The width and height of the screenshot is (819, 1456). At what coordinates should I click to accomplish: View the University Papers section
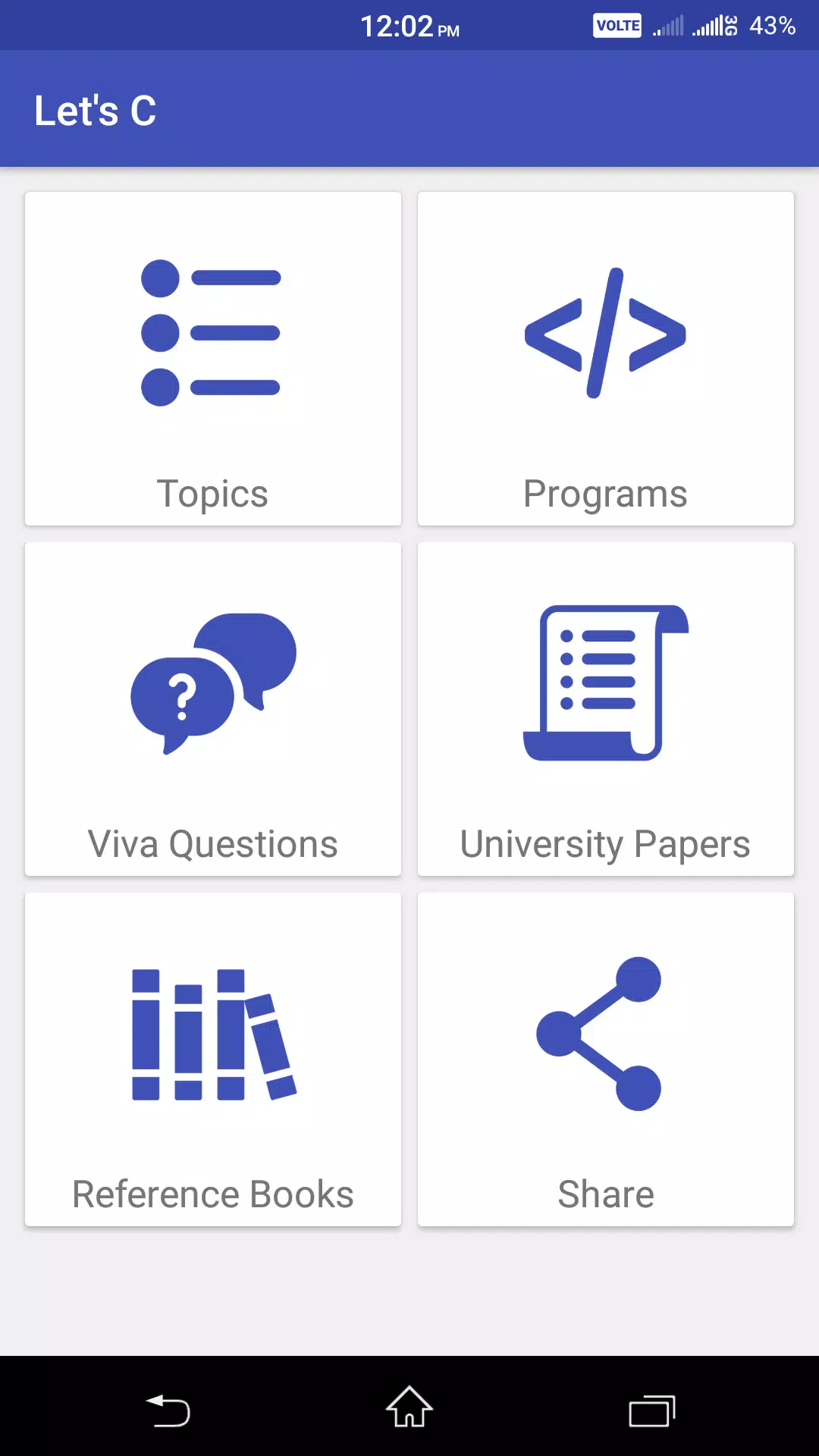(x=606, y=709)
